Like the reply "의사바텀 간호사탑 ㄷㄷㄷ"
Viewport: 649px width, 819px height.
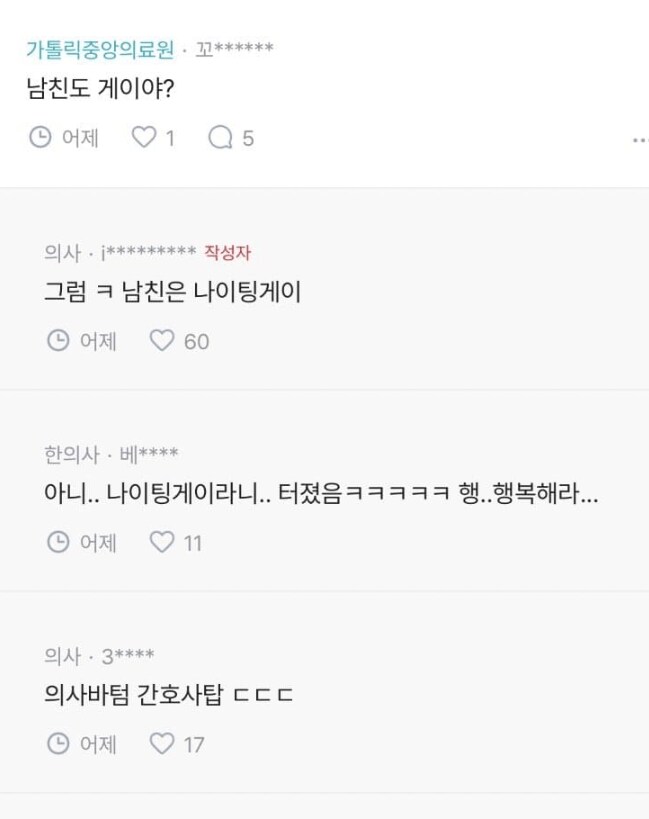click(x=162, y=744)
